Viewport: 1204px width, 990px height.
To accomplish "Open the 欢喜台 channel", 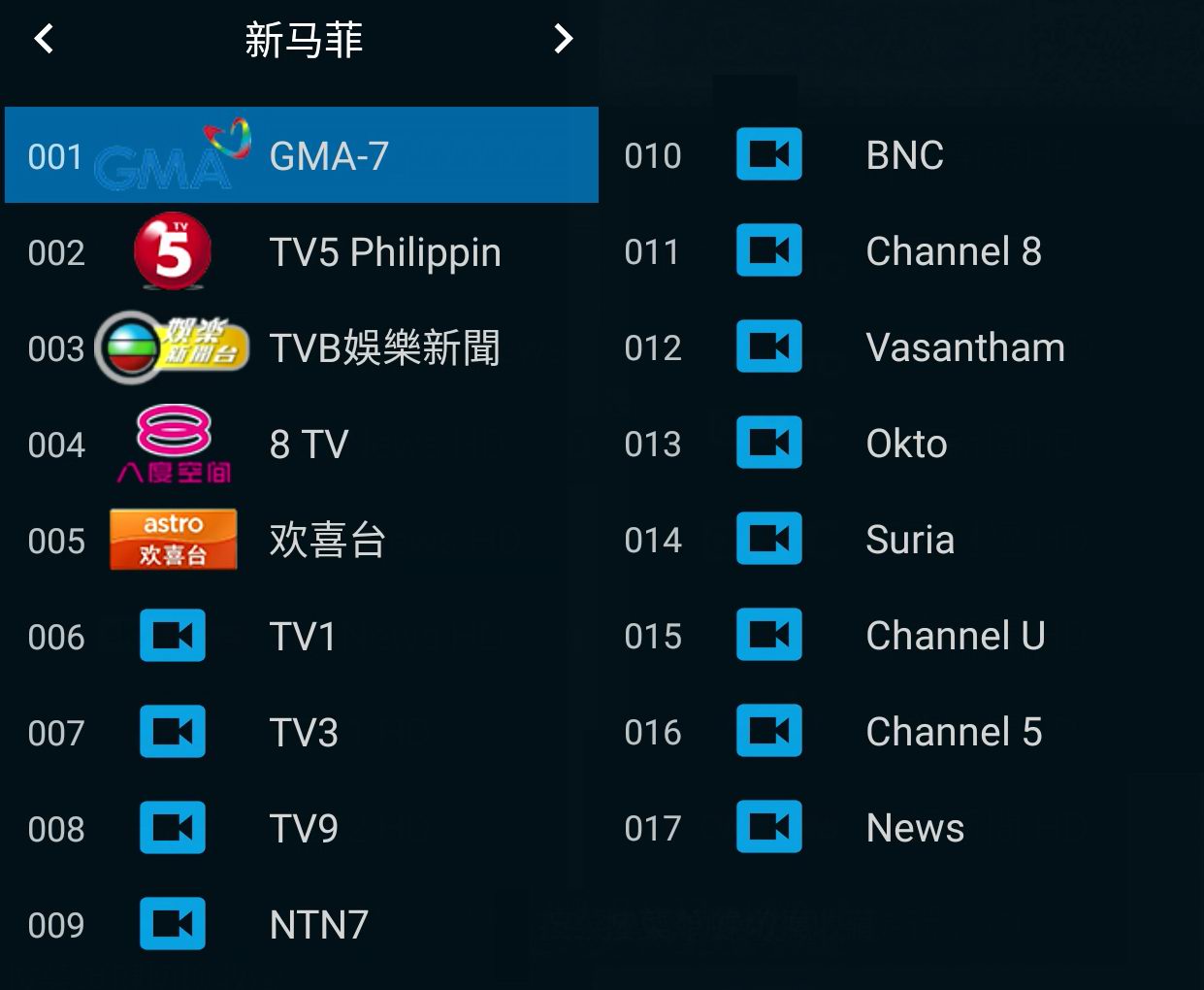I will point(301,541).
